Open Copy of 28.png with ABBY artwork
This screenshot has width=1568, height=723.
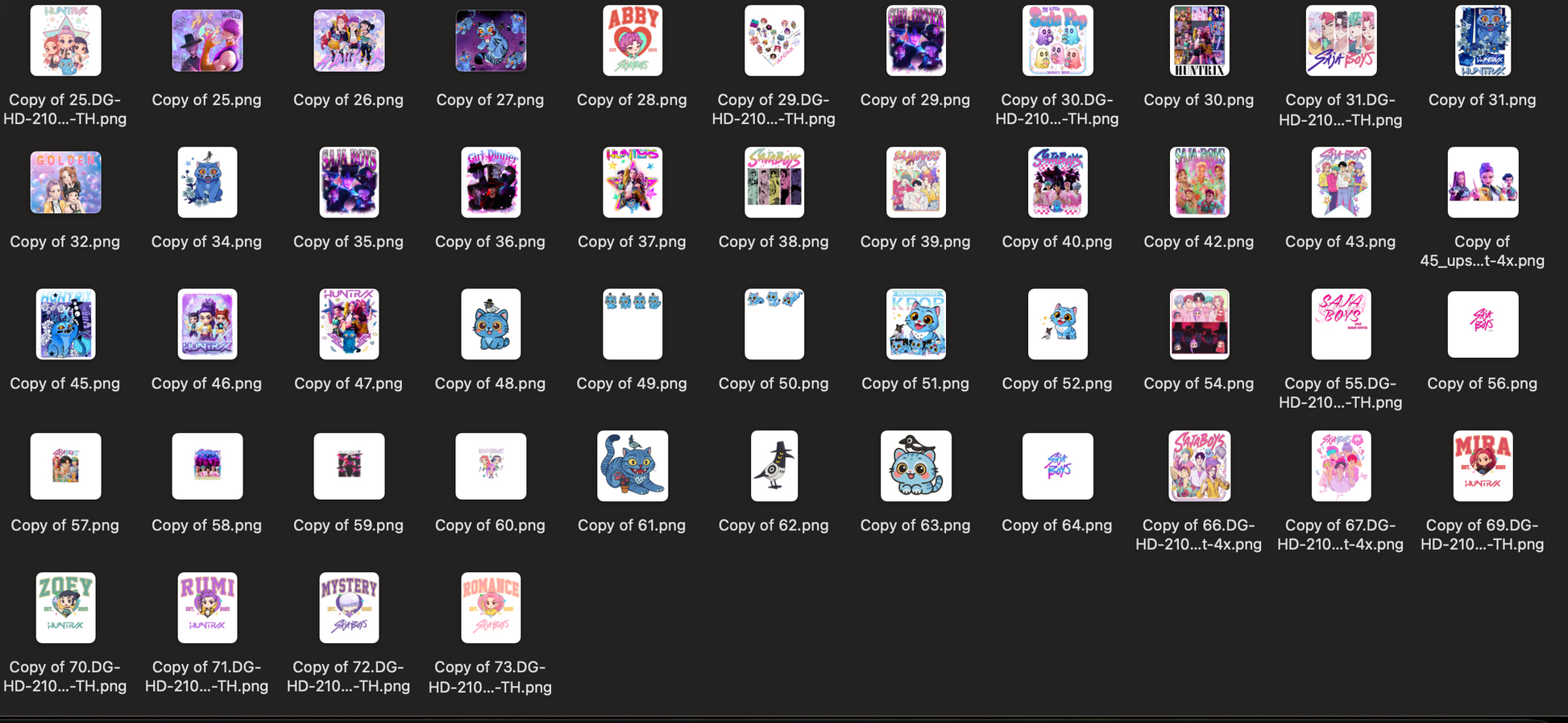point(633,41)
